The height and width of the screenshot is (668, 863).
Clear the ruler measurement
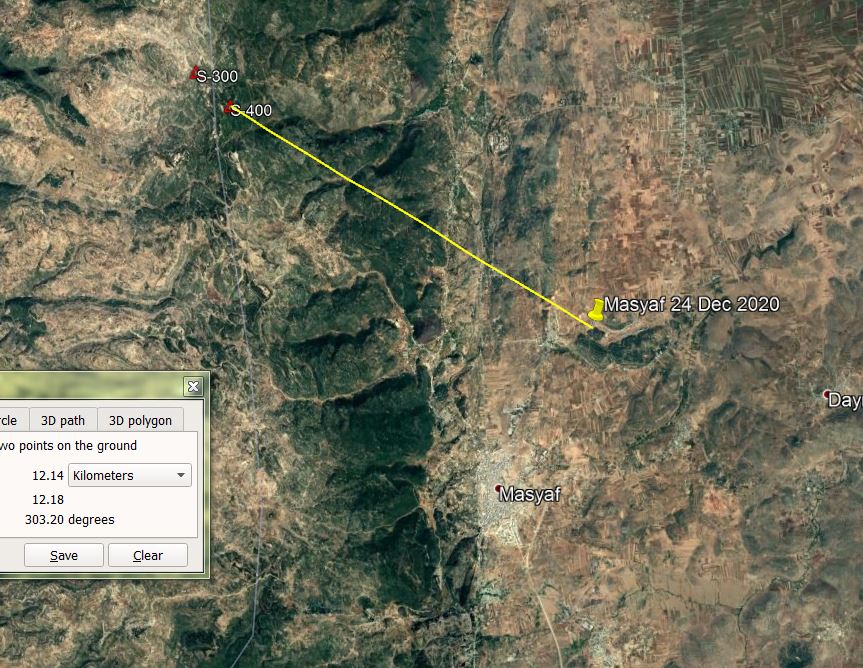point(147,556)
